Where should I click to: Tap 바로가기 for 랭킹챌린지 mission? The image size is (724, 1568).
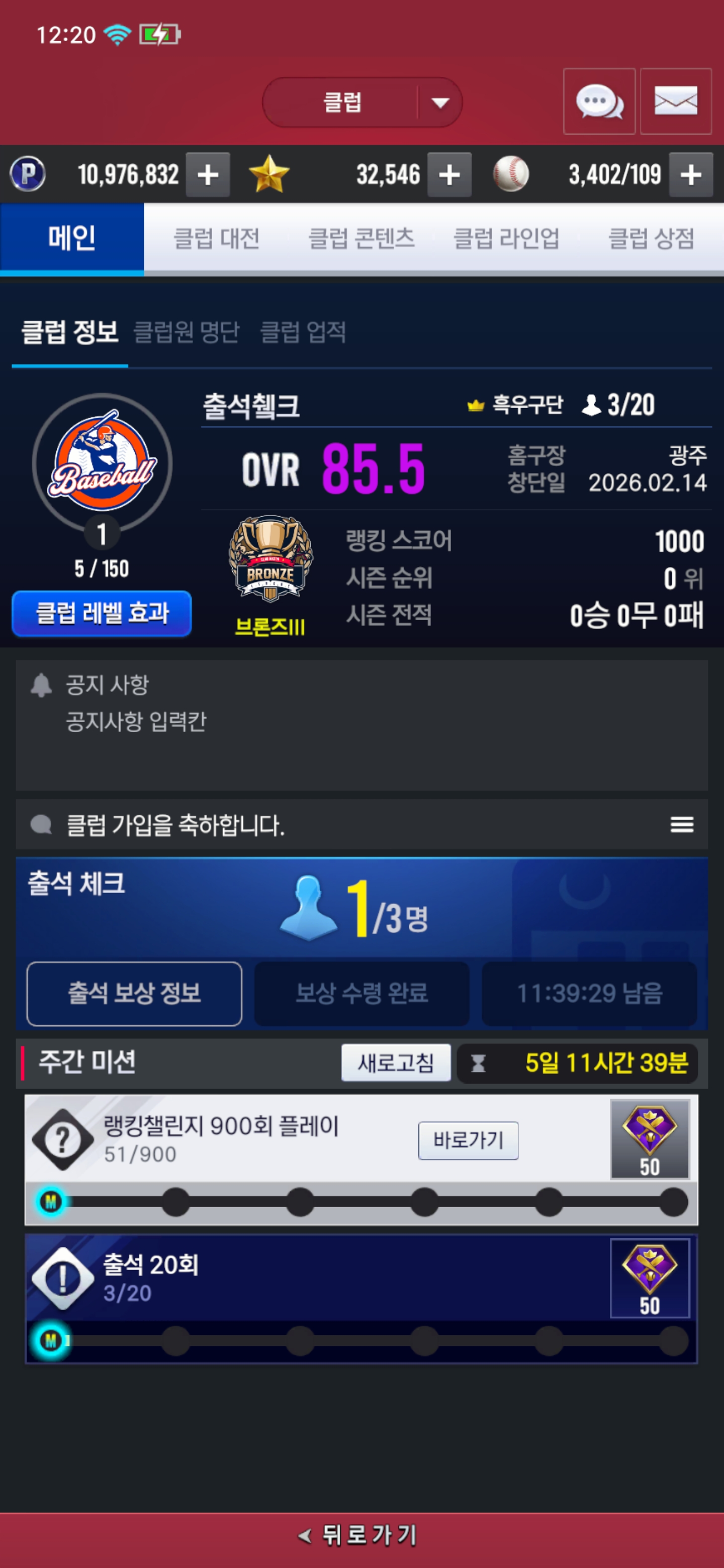tap(468, 1140)
